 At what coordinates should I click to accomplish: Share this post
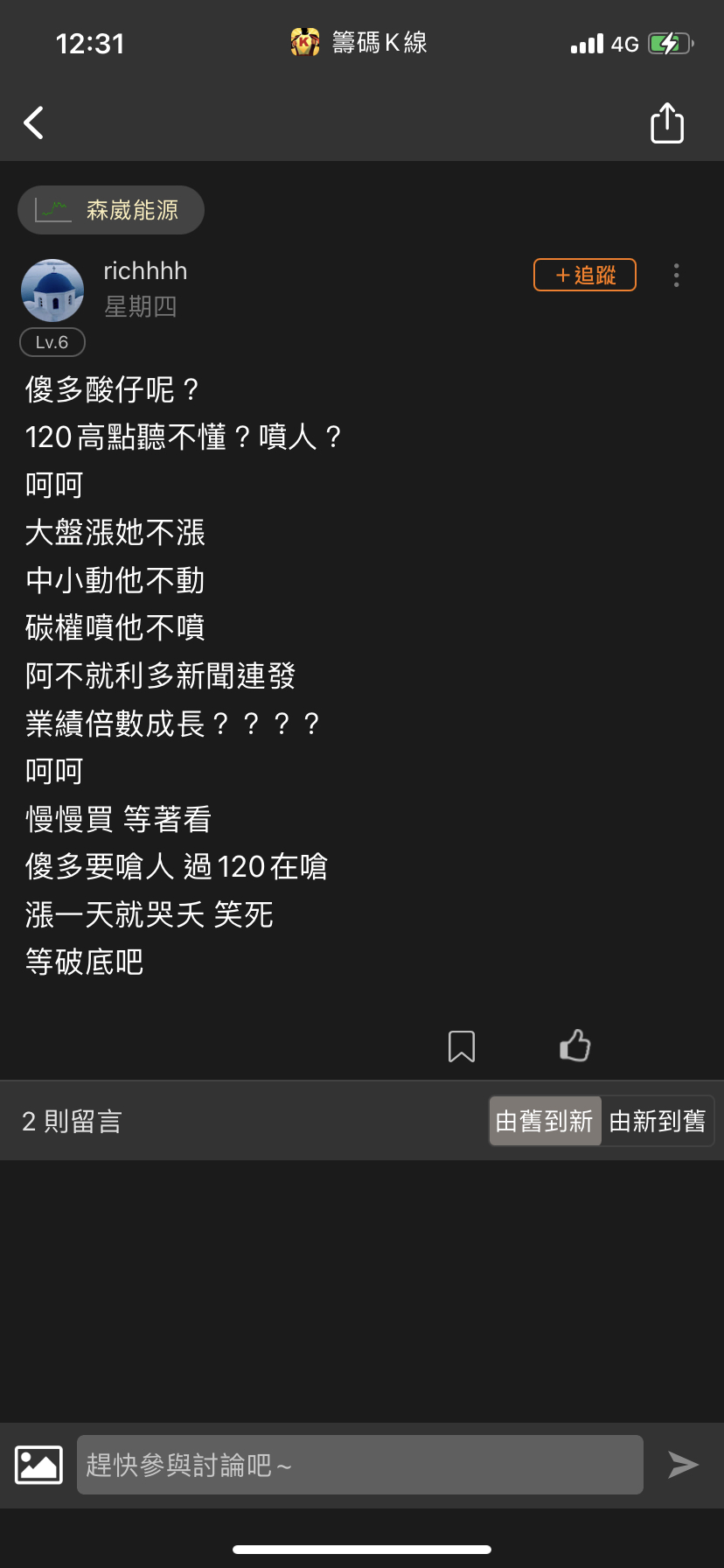pos(666,122)
